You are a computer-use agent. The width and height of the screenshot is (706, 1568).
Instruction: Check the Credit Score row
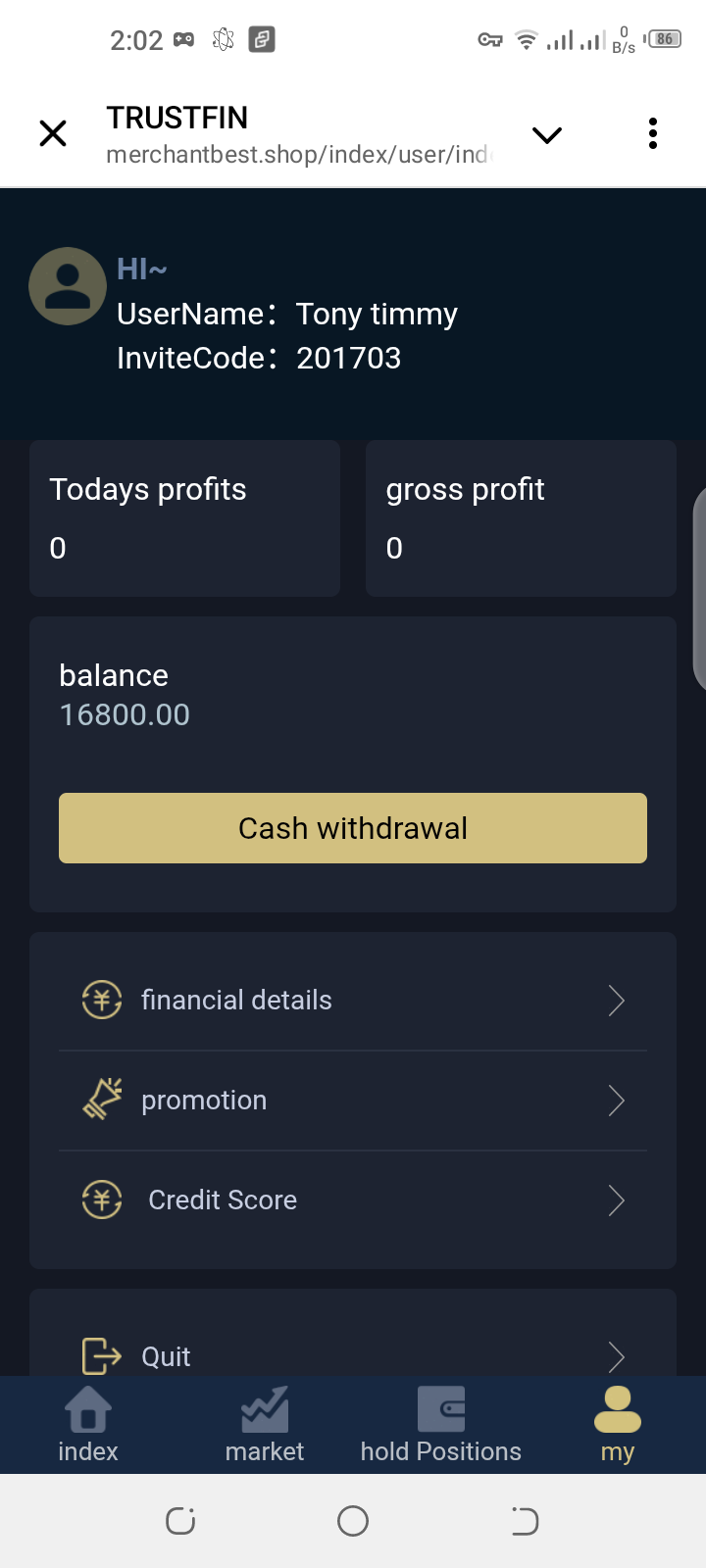tap(353, 1200)
